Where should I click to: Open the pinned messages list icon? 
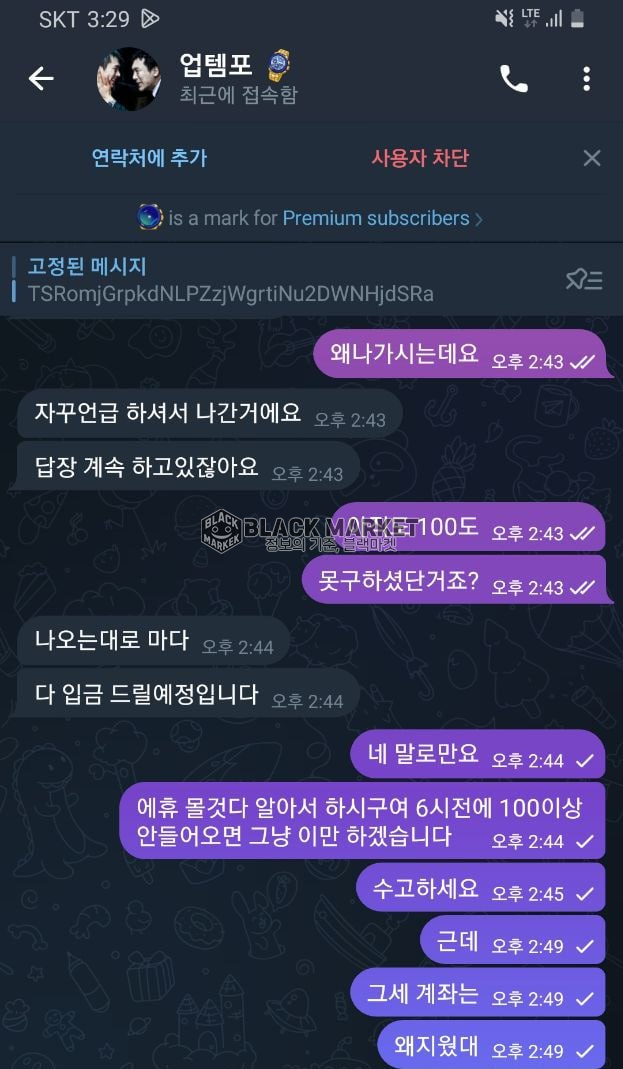(x=584, y=280)
